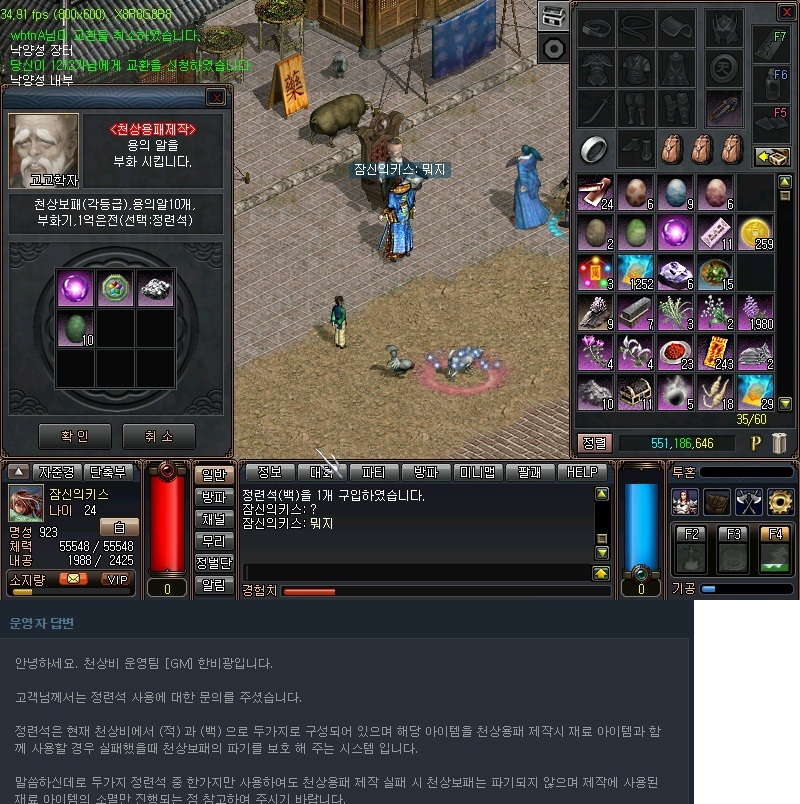This screenshot has width=800, height=804.
Task: Open the VIP button
Action: (x=118, y=579)
